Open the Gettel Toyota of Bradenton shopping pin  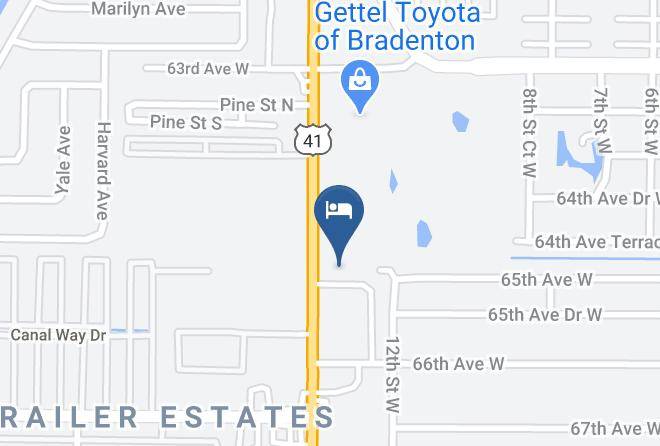[359, 86]
